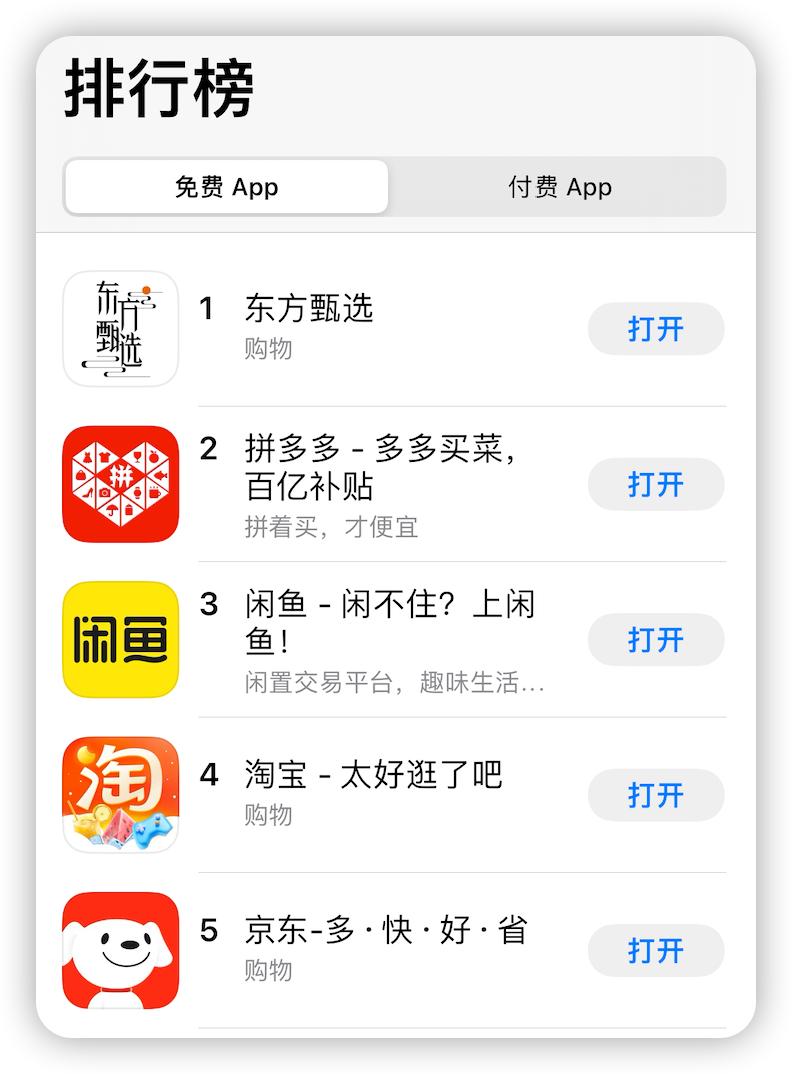The width and height of the screenshot is (792, 1074).
Task: Select the 闲鱼 yellow fish app icon
Action: [119, 640]
